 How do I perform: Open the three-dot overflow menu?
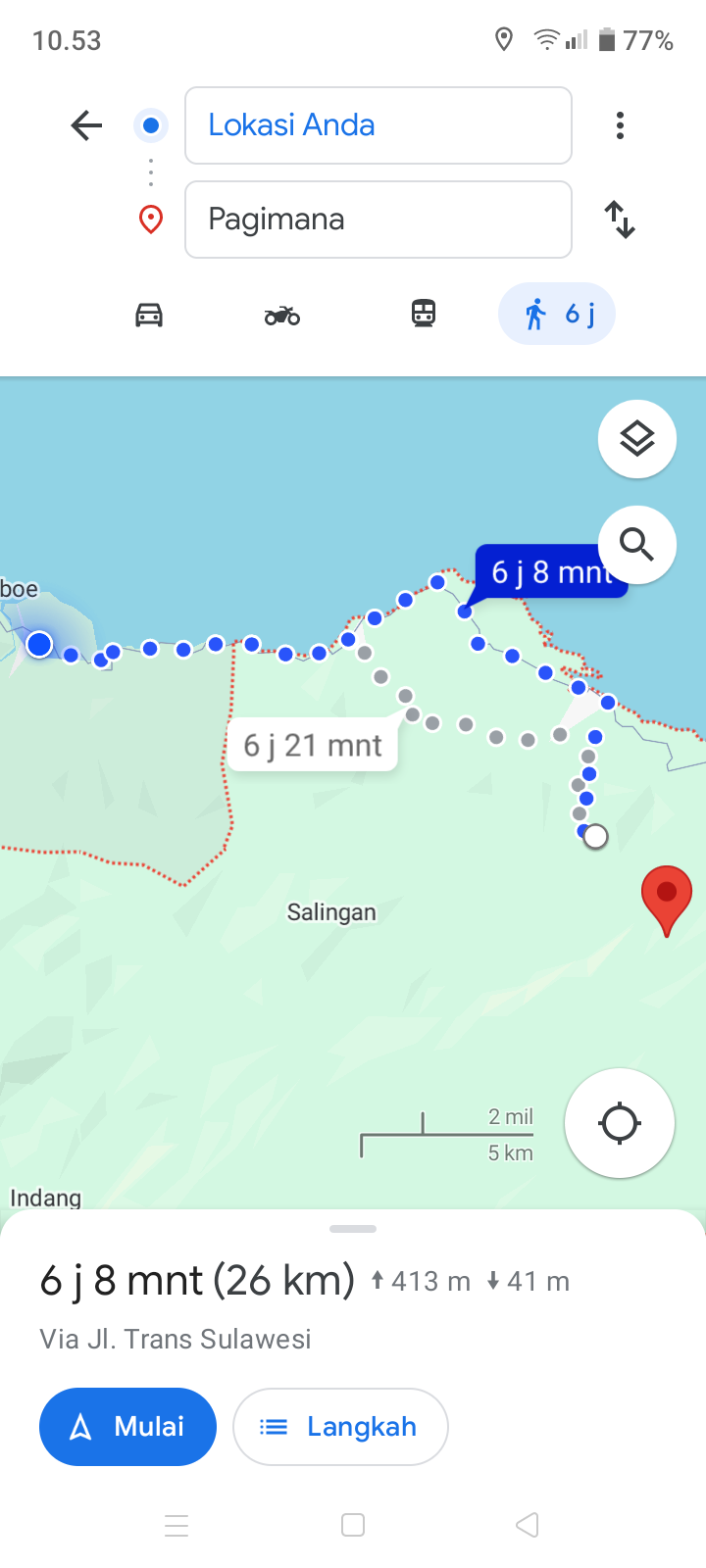coord(620,125)
